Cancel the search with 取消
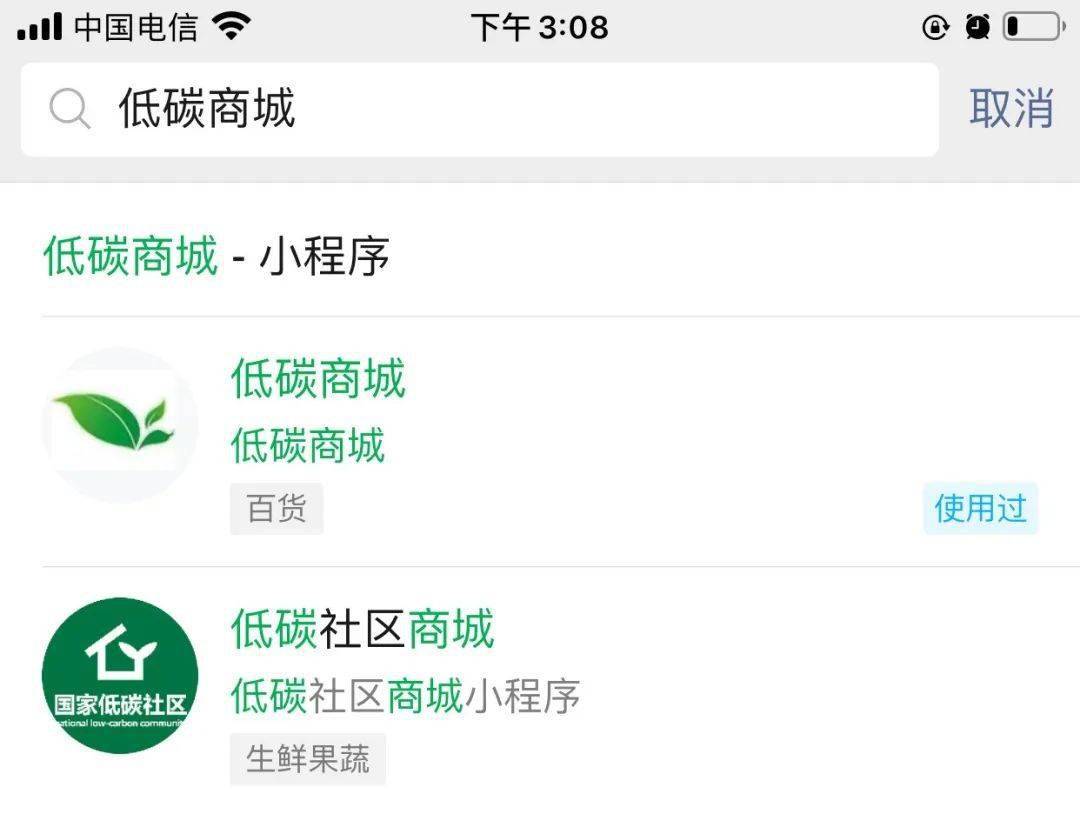Image resolution: width=1080 pixels, height=814 pixels. point(1011,108)
